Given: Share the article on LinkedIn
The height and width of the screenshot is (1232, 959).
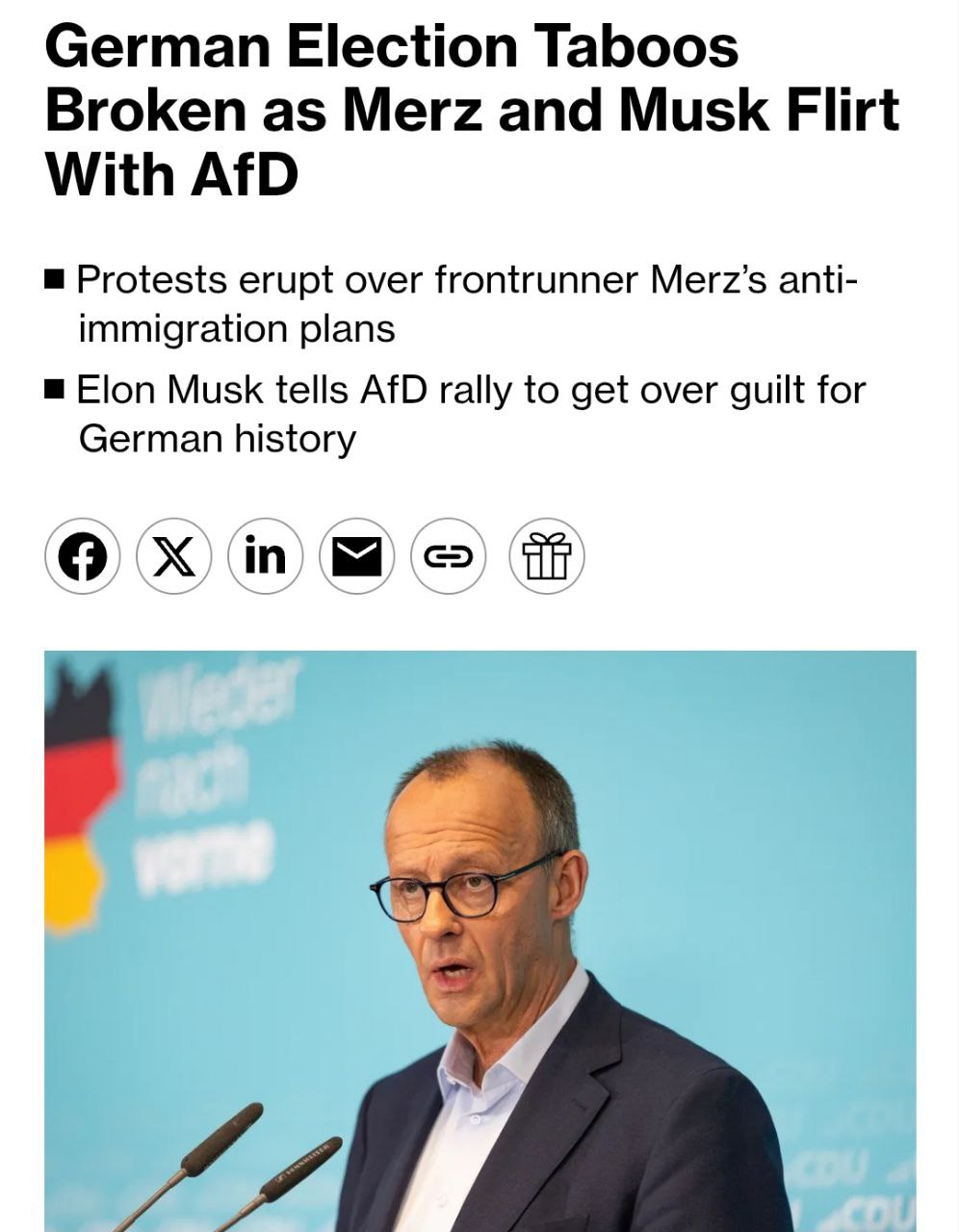Looking at the screenshot, I should click(x=265, y=556).
